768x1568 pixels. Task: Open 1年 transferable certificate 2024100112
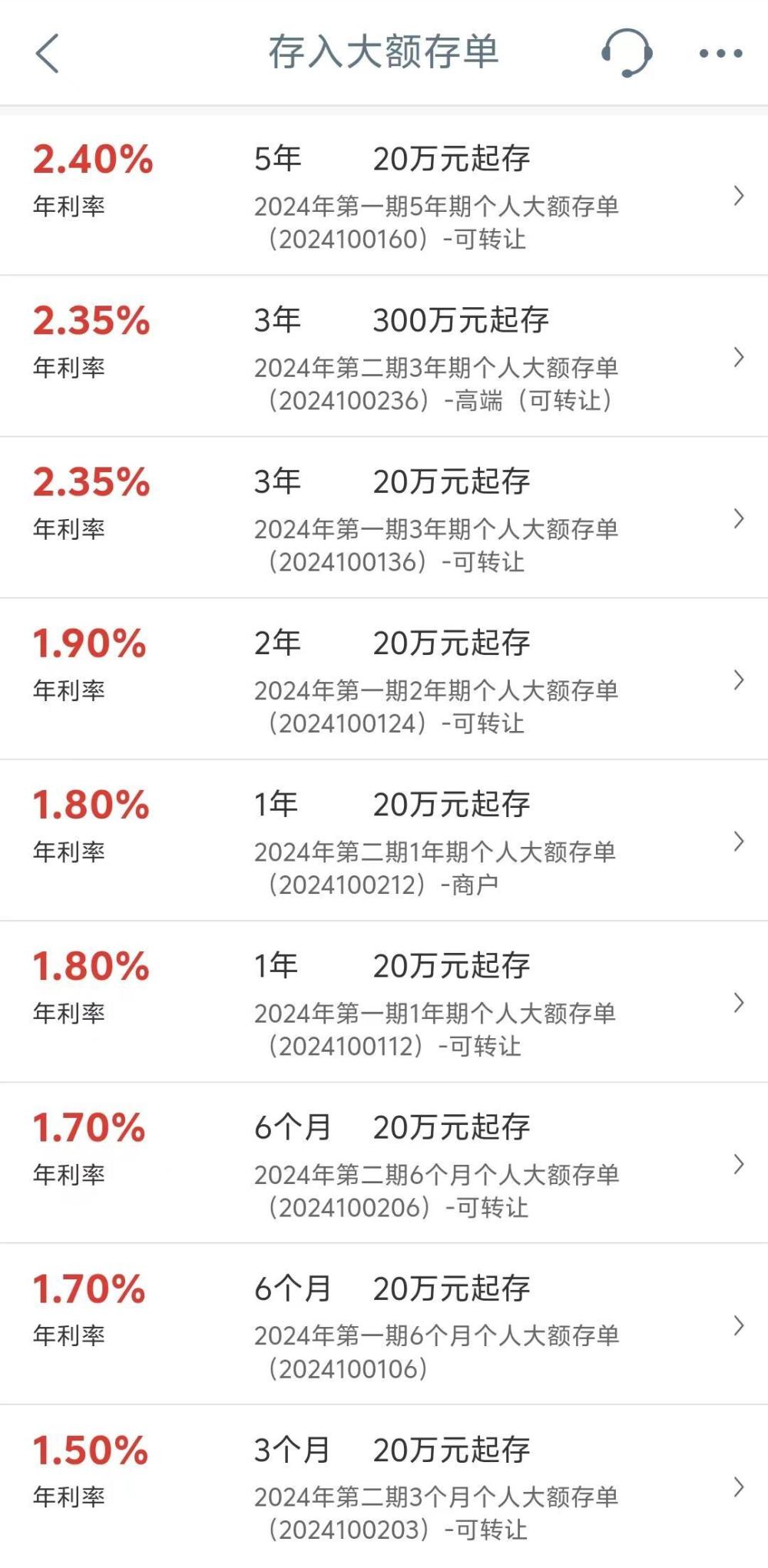click(384, 1002)
